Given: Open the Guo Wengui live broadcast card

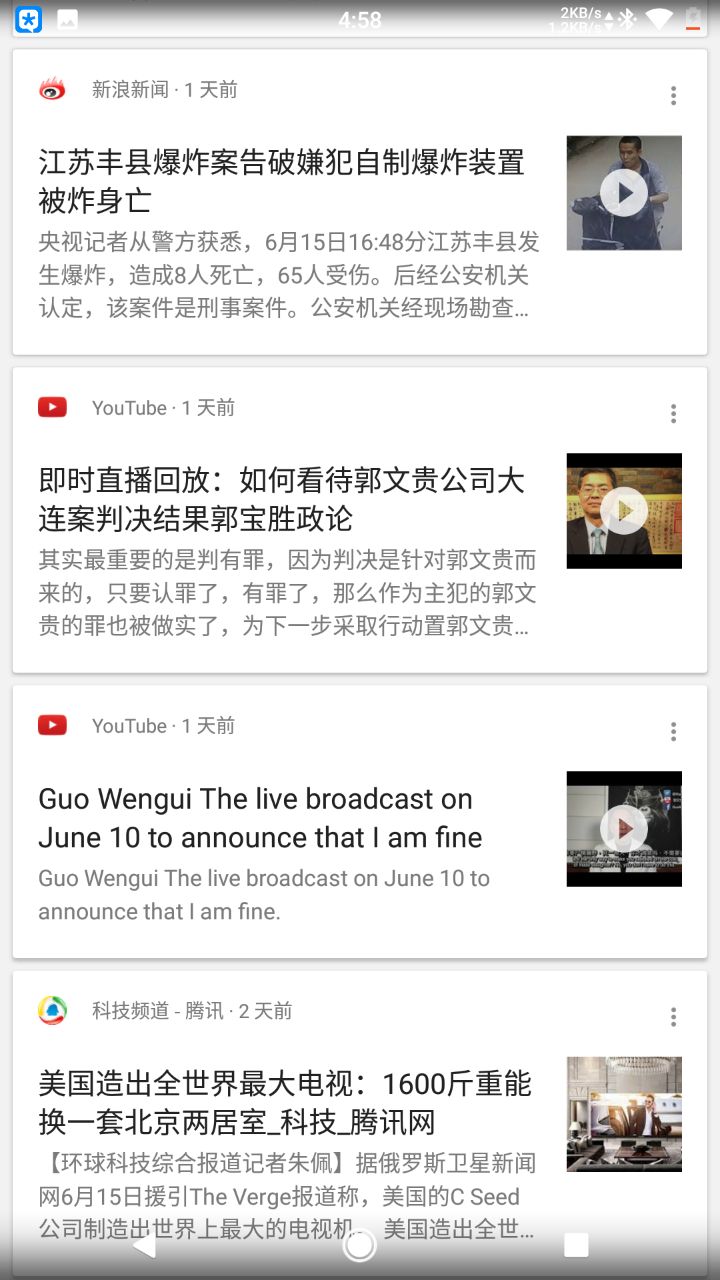Looking at the screenshot, I should point(260,818).
